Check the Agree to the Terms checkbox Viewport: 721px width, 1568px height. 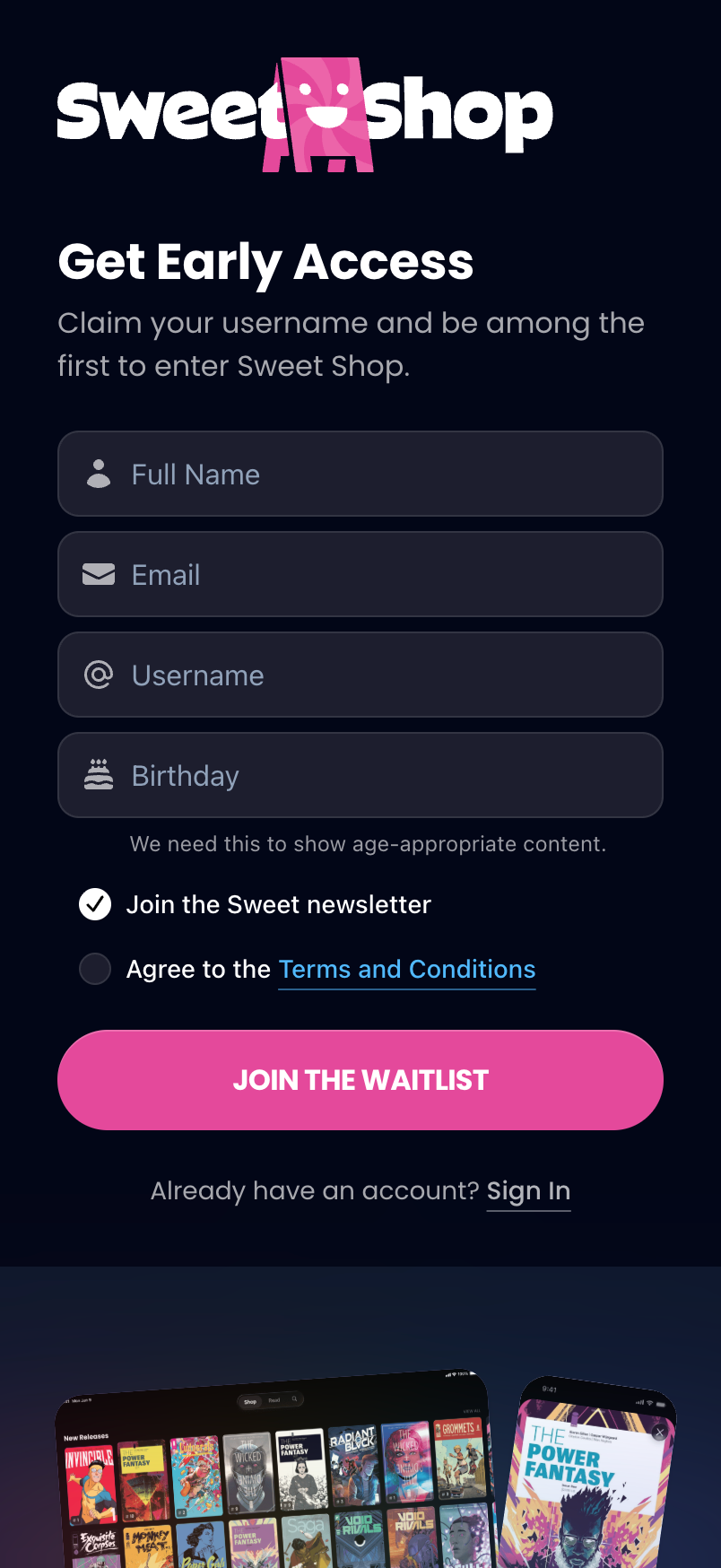[x=95, y=969]
